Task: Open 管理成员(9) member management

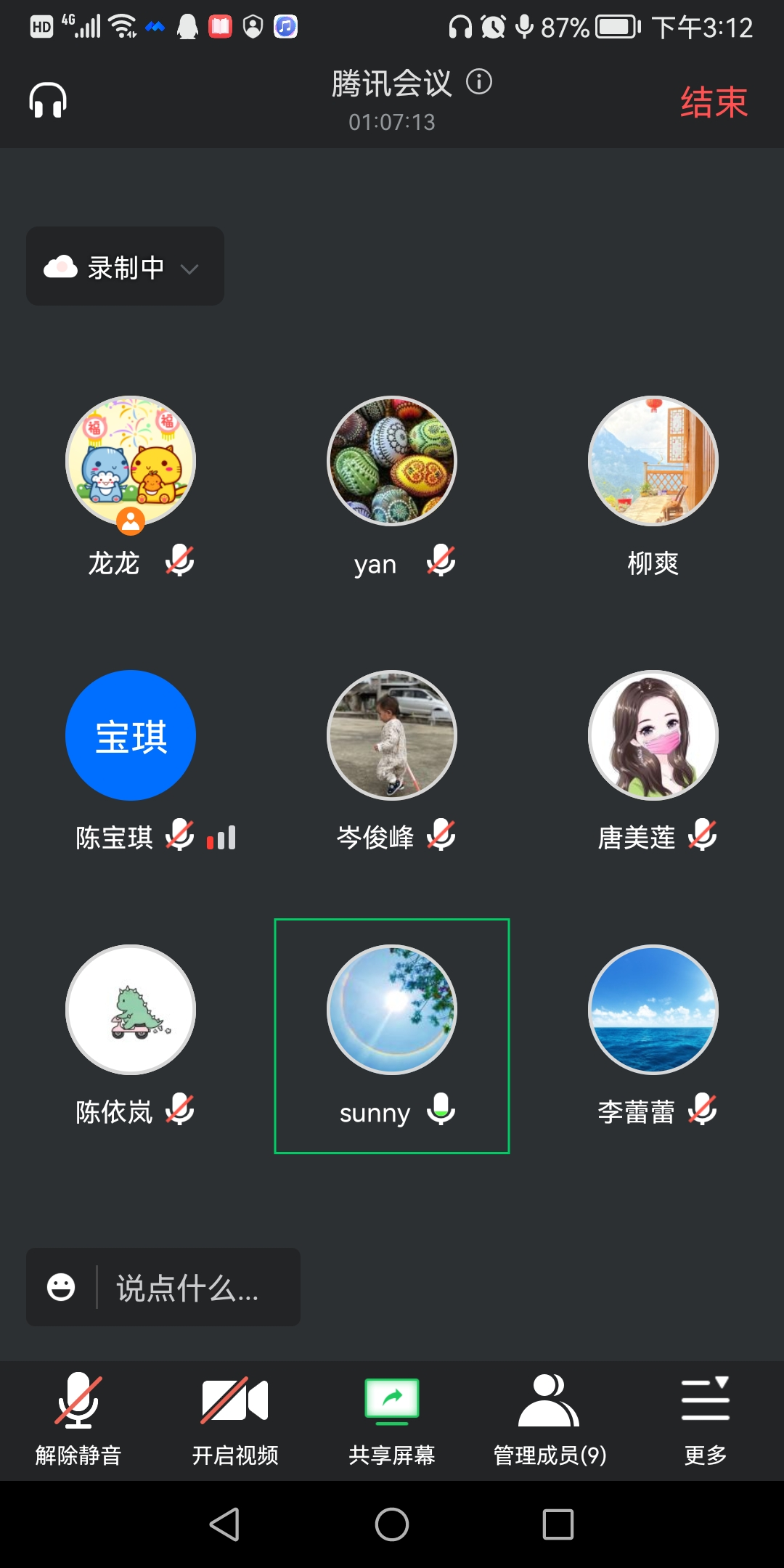Action: pyautogui.click(x=550, y=1418)
